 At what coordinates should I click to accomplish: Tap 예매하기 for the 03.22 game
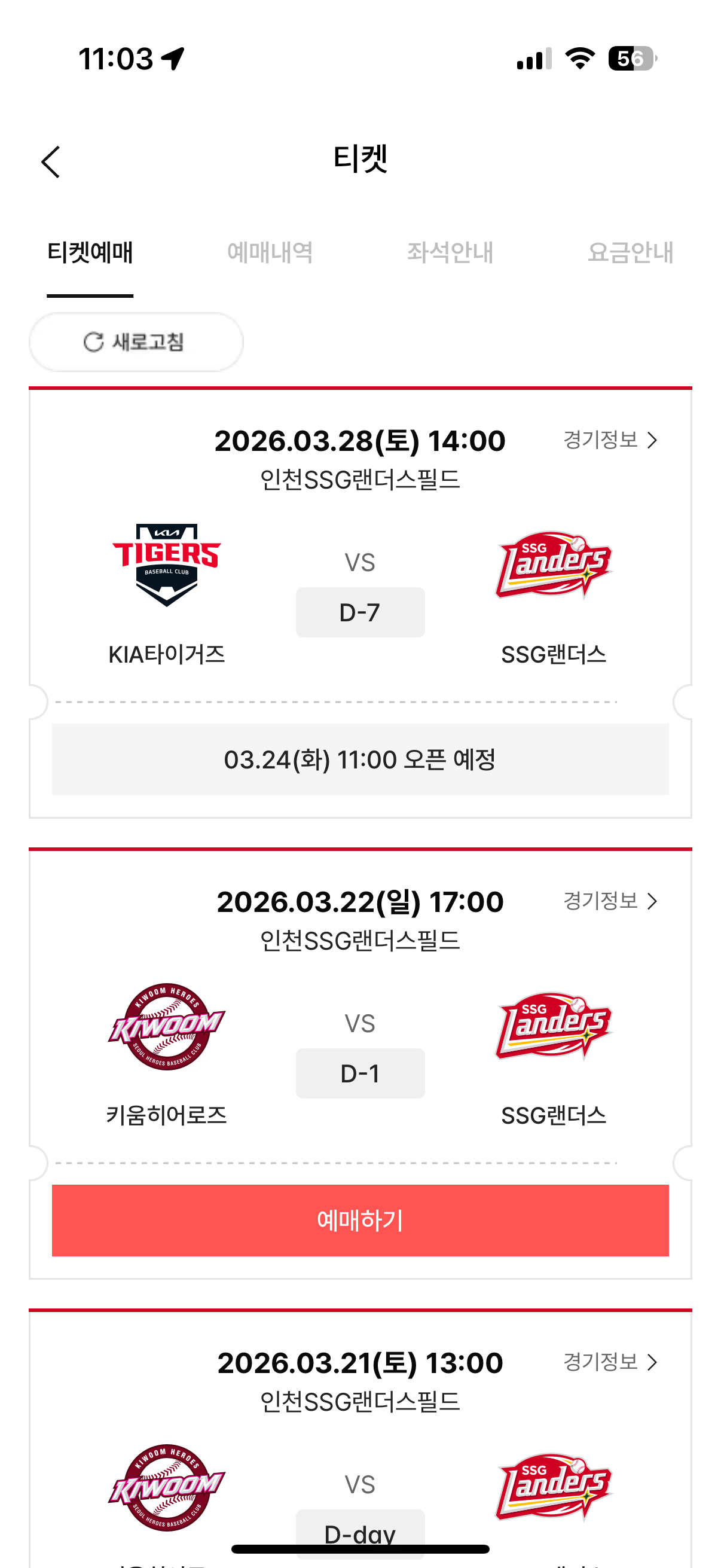tap(360, 1221)
